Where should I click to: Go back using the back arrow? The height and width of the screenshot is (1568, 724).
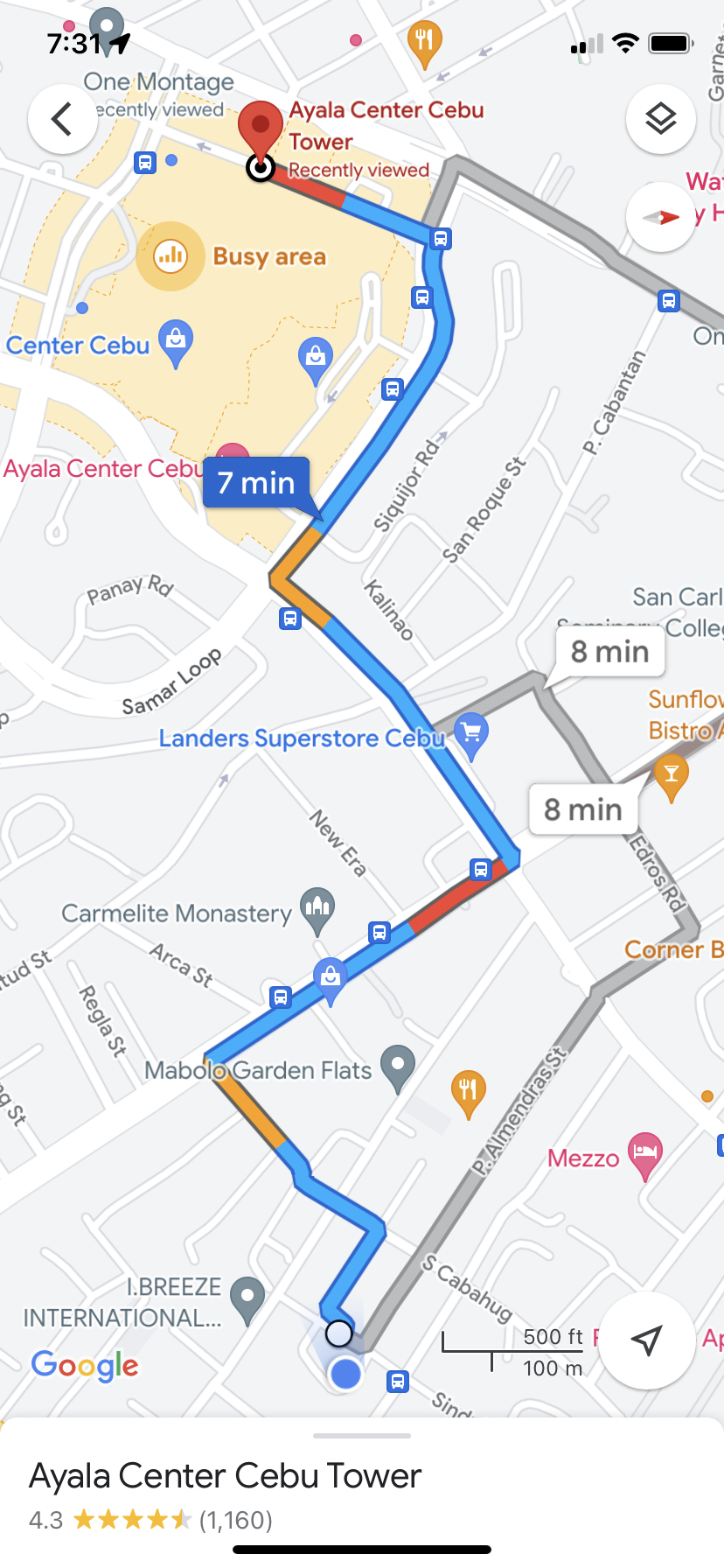coord(62,119)
